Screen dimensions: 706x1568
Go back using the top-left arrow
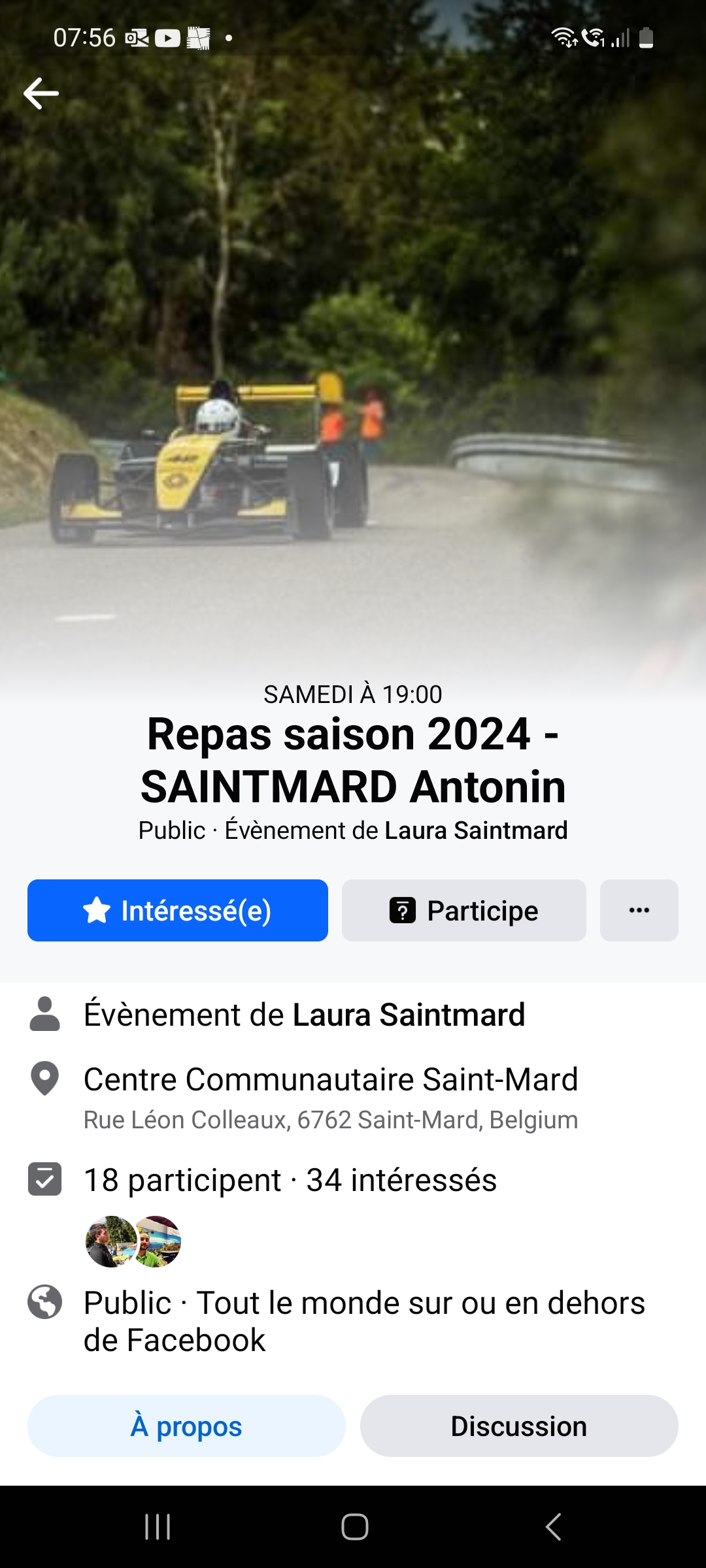point(41,93)
